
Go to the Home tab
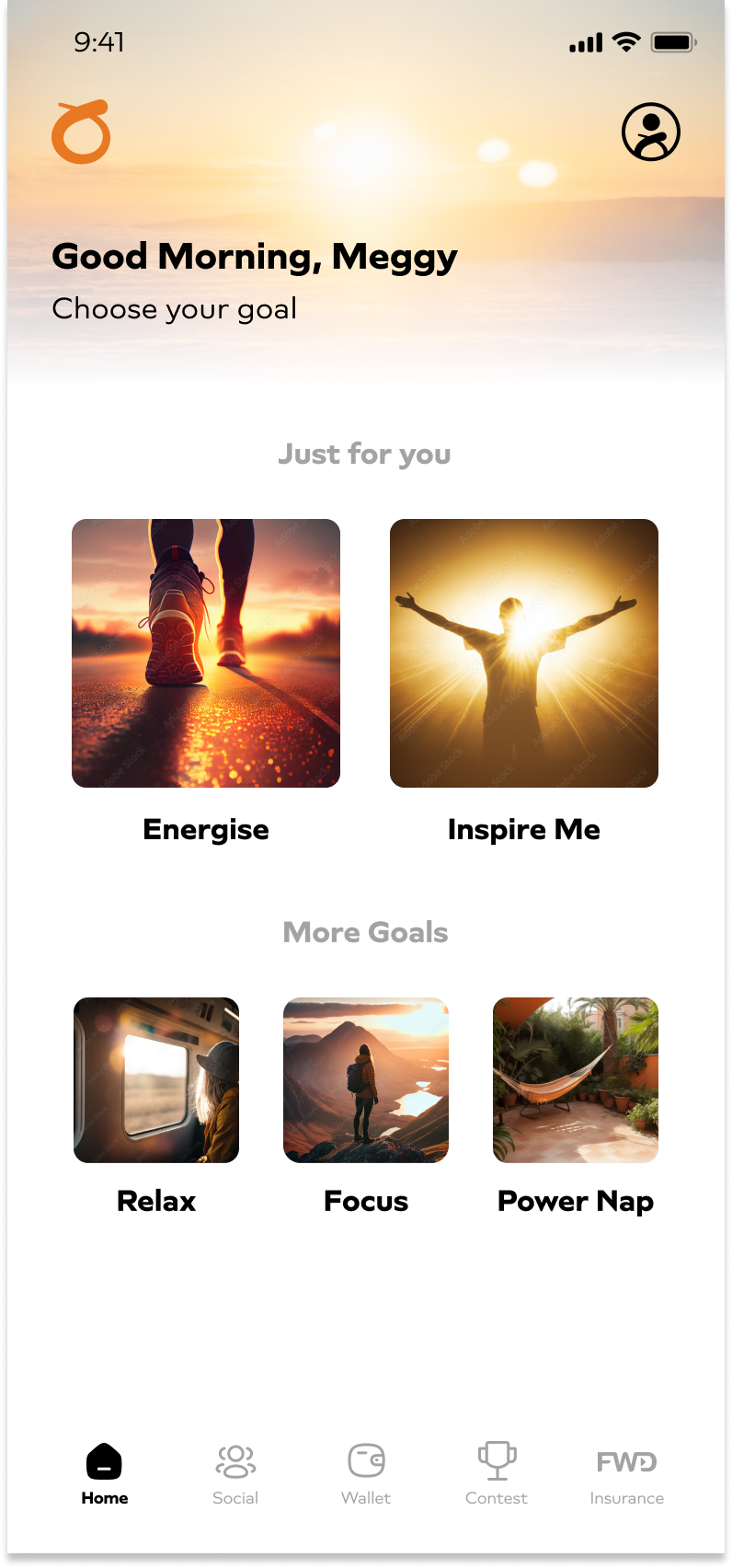[105, 1472]
